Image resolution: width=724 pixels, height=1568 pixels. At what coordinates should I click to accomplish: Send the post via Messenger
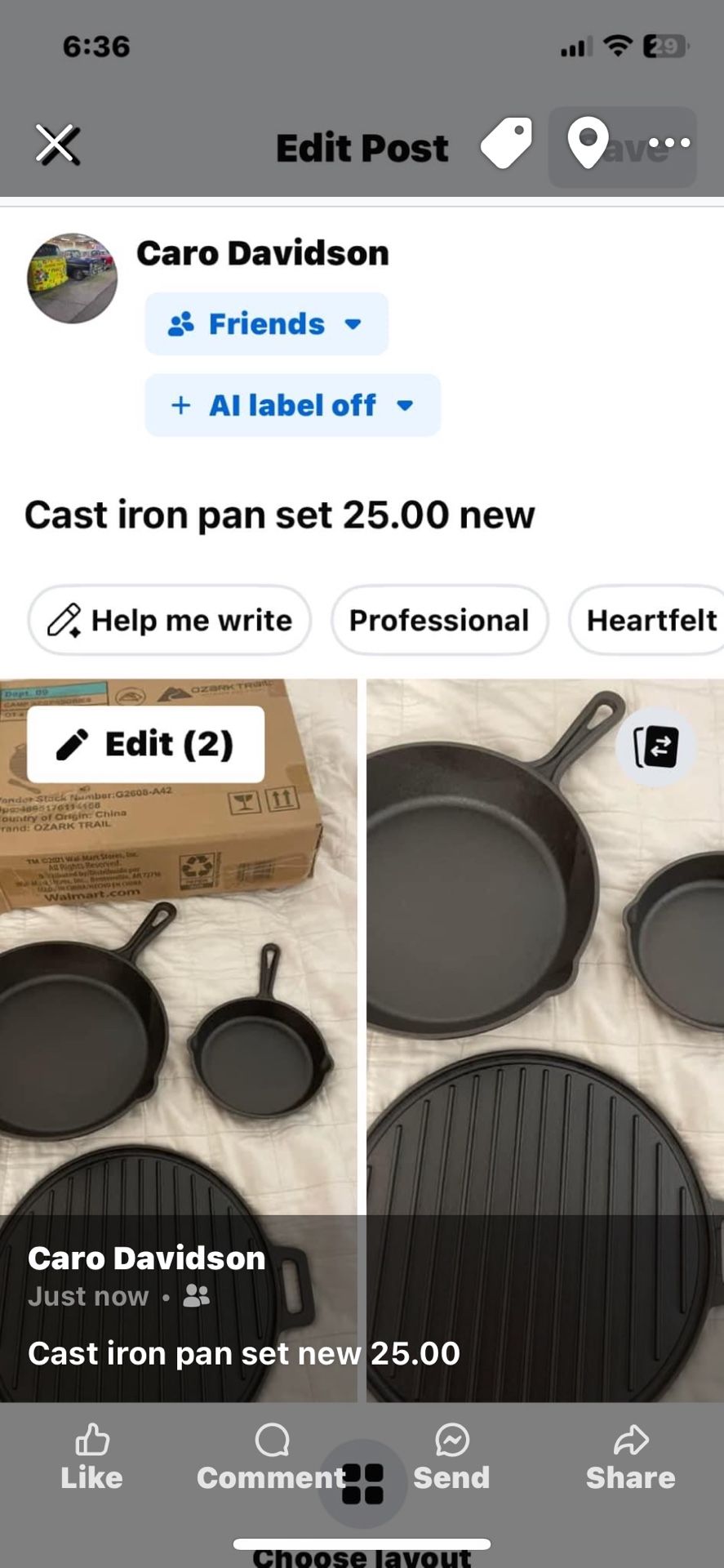coord(451,1458)
